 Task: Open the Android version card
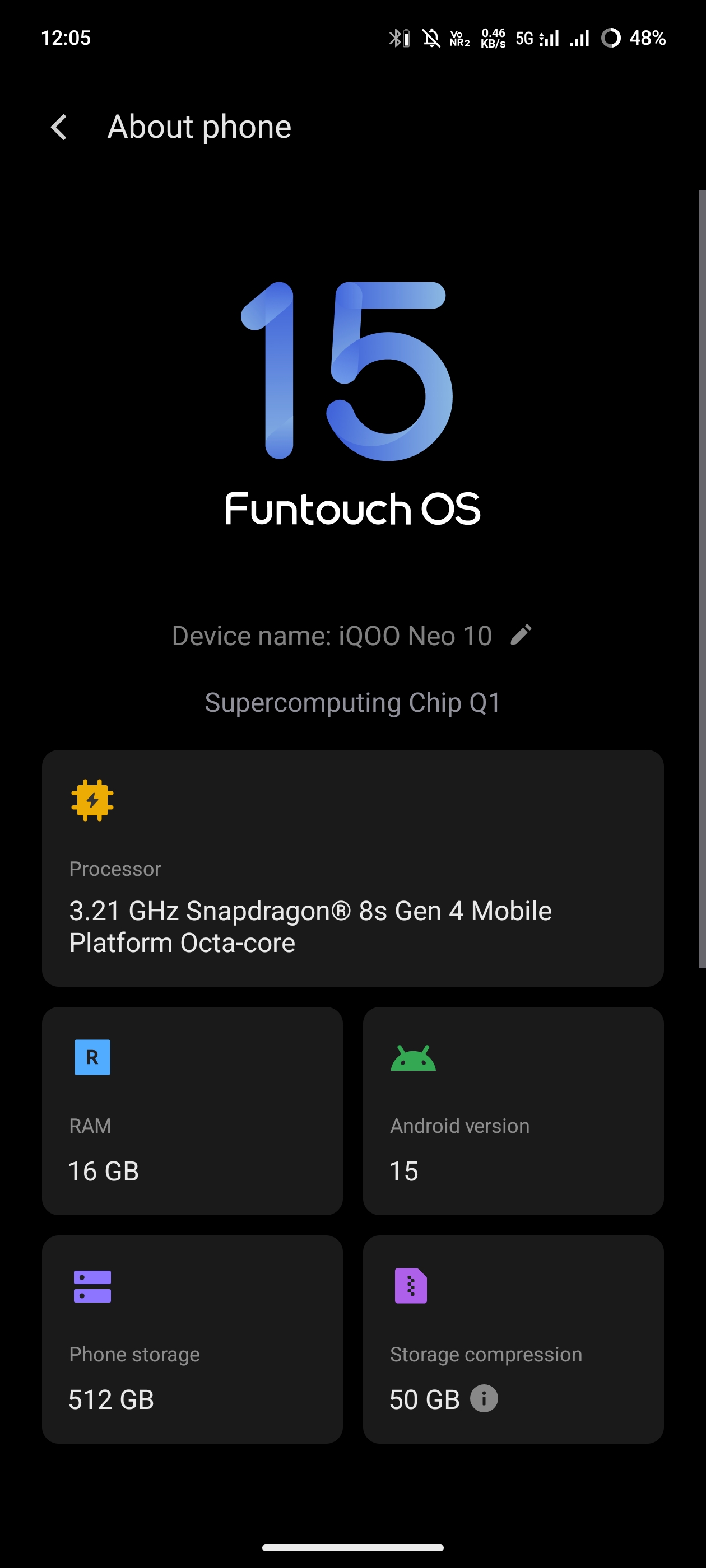[513, 1110]
